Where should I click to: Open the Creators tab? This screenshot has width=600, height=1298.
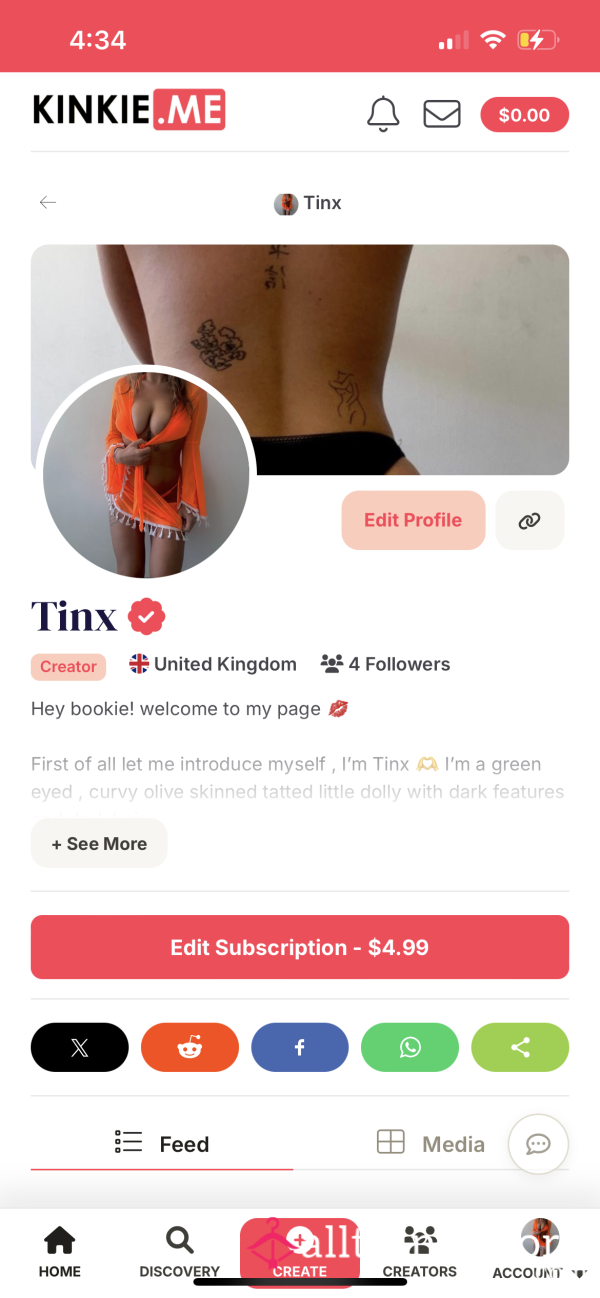click(x=420, y=1252)
